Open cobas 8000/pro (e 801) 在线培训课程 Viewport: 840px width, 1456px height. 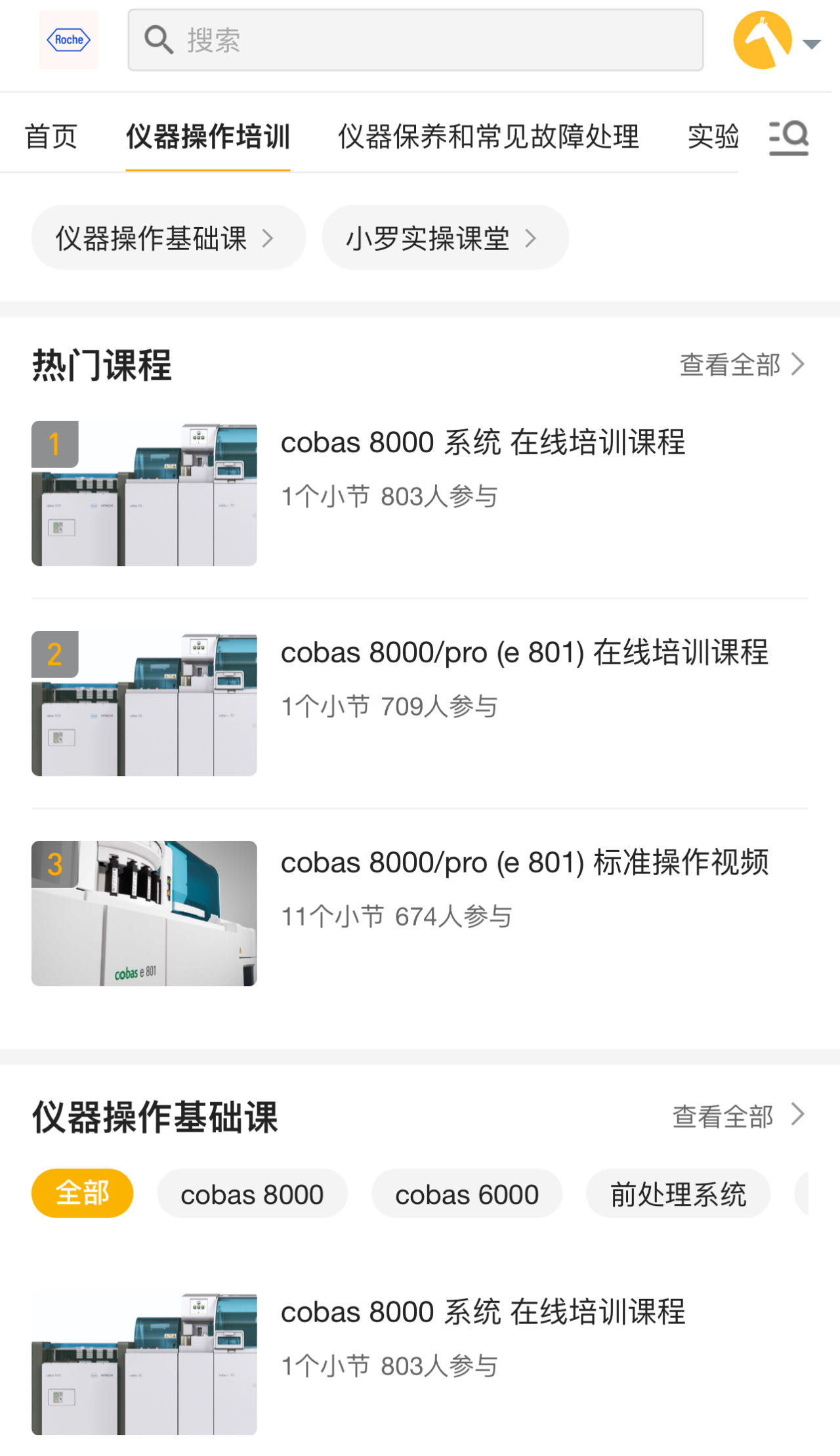(x=524, y=653)
